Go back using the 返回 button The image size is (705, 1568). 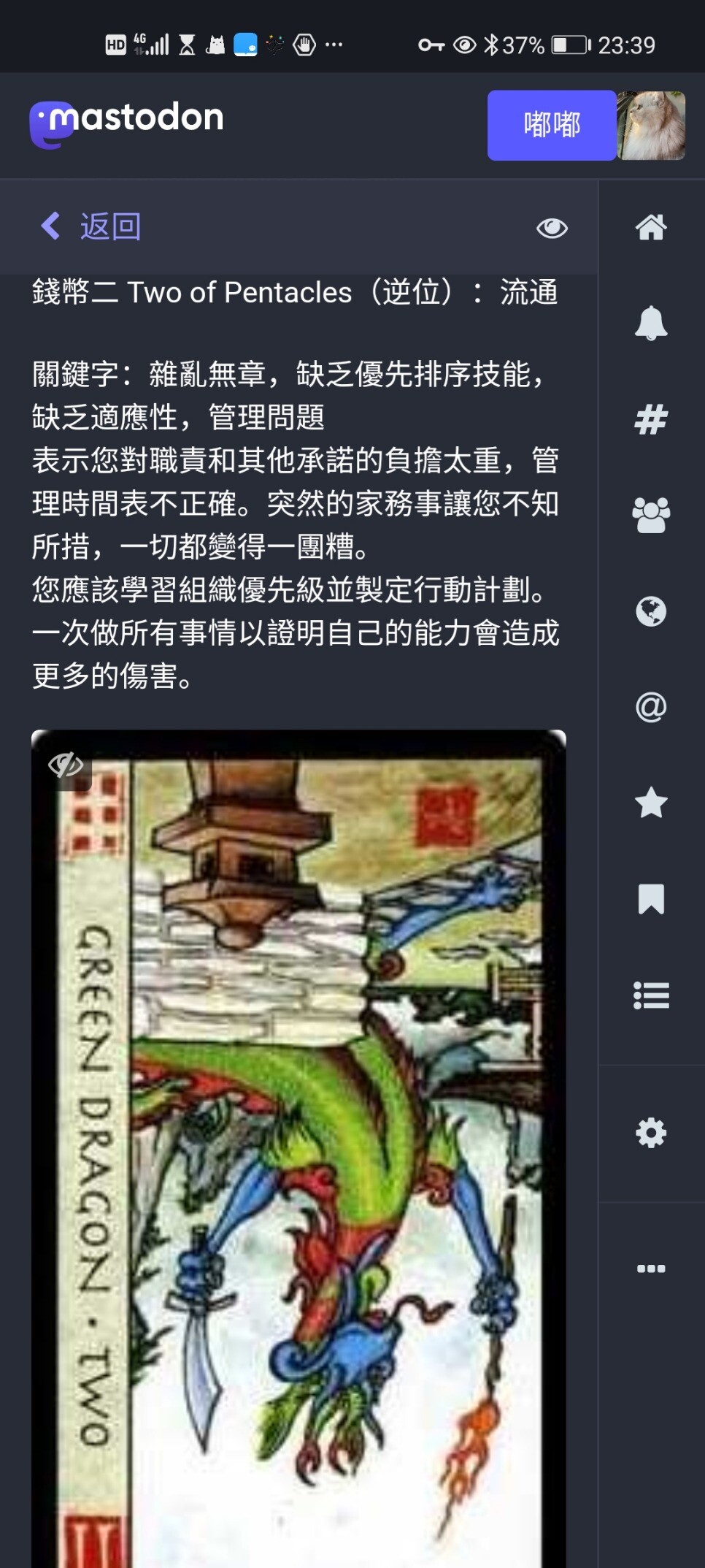92,226
